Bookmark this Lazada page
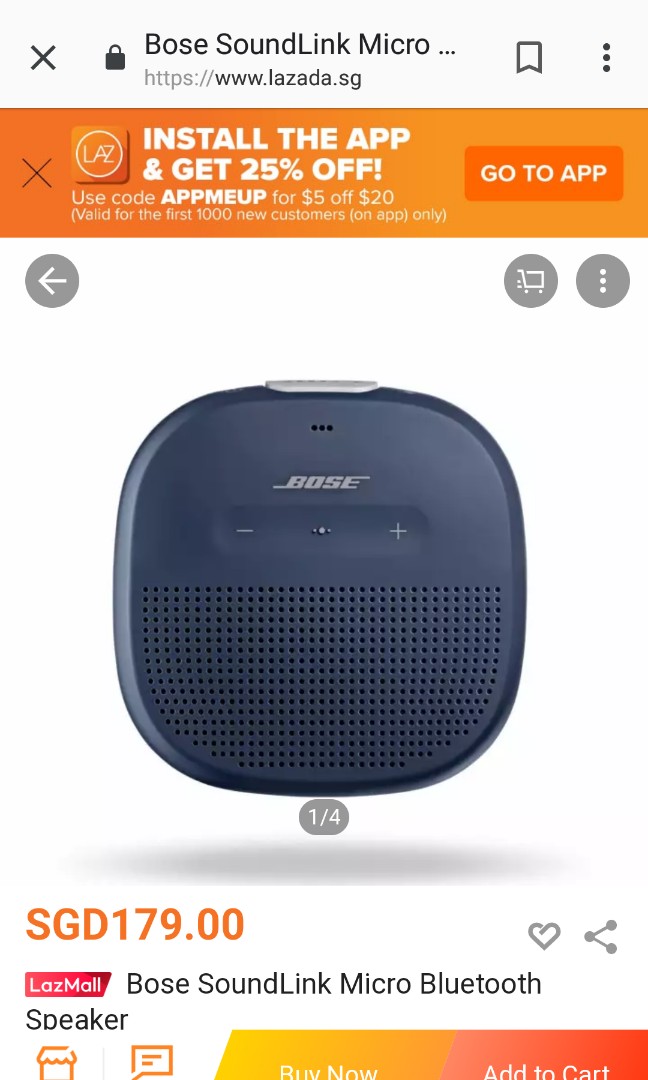Screen dimensions: 648x1080 point(529,58)
